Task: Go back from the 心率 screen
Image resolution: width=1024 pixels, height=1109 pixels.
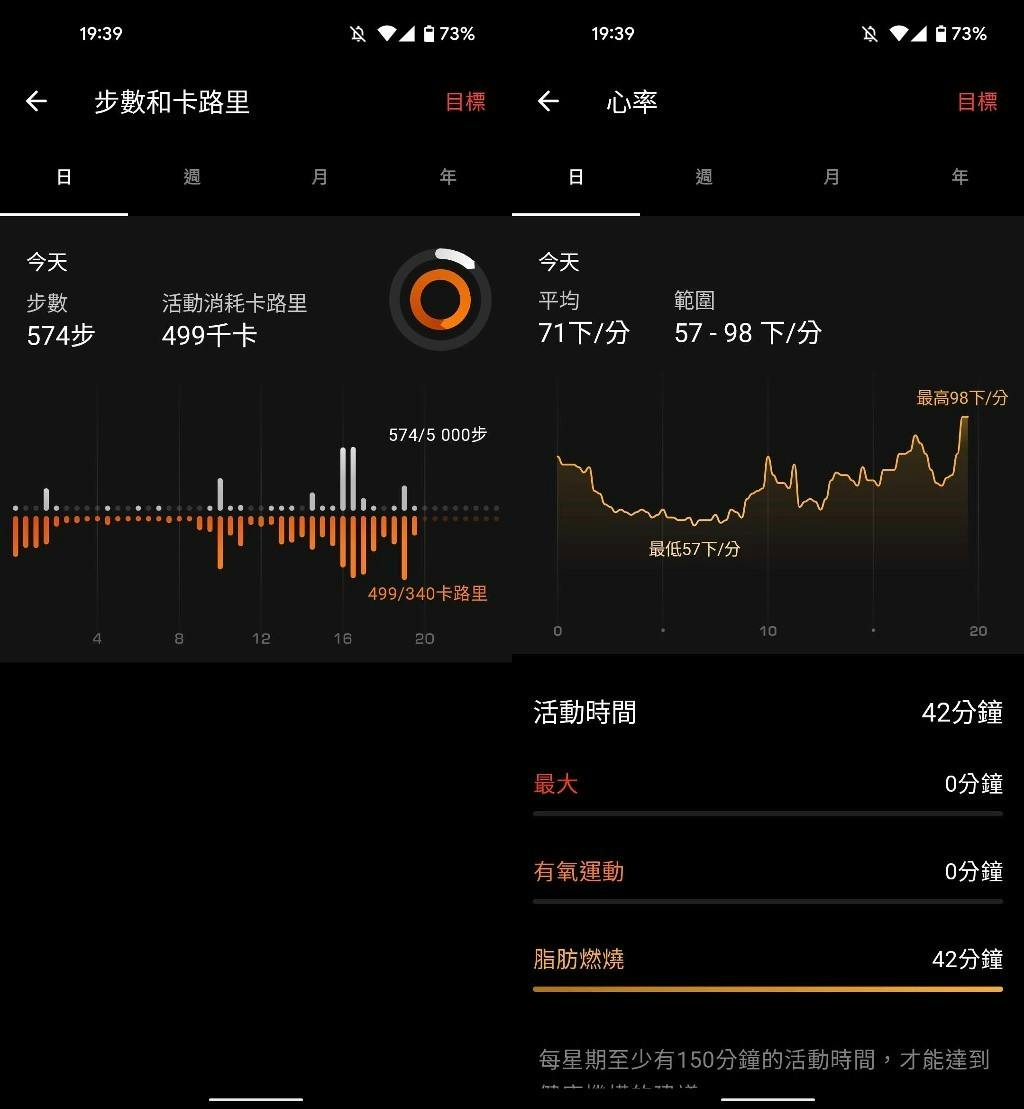Action: point(548,101)
